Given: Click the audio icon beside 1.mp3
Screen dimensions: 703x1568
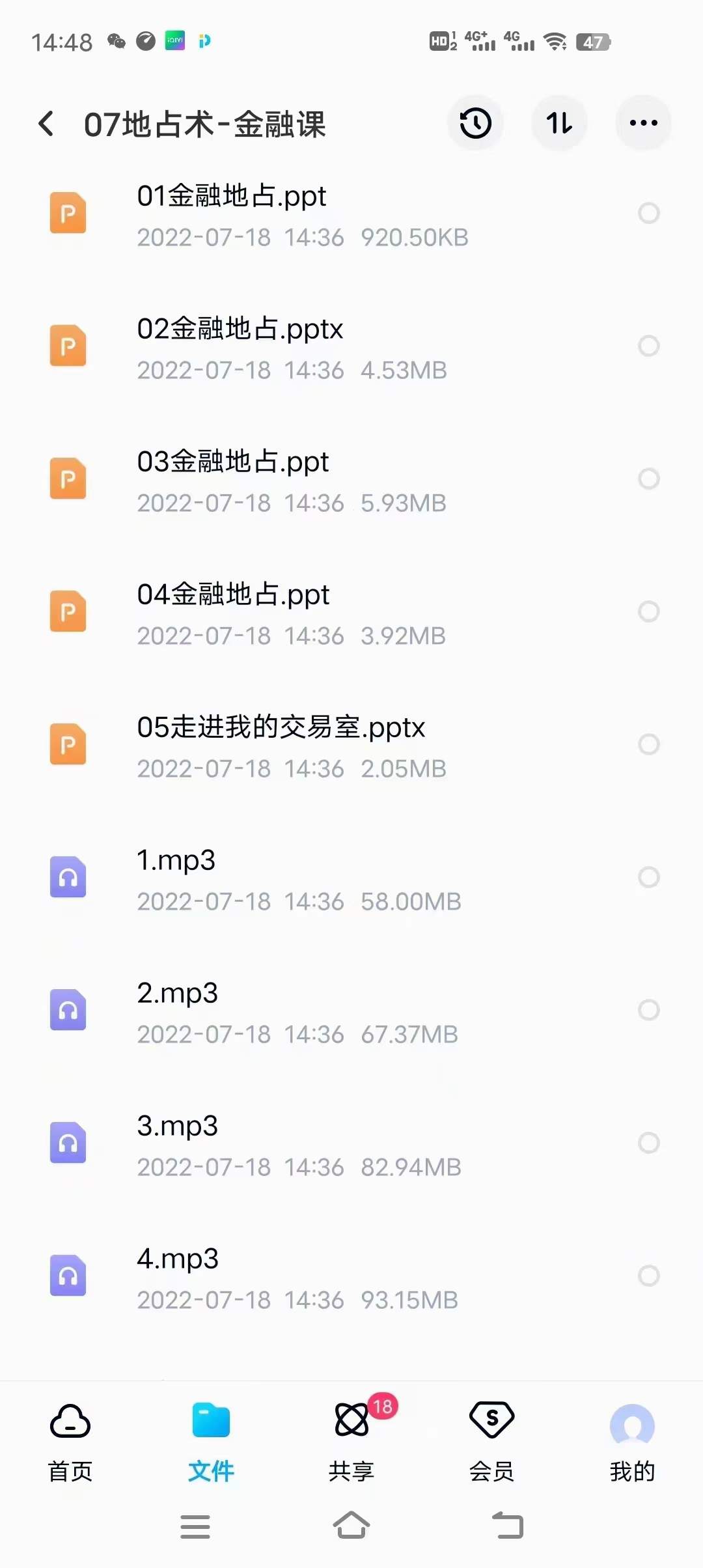Looking at the screenshot, I should click(68, 878).
